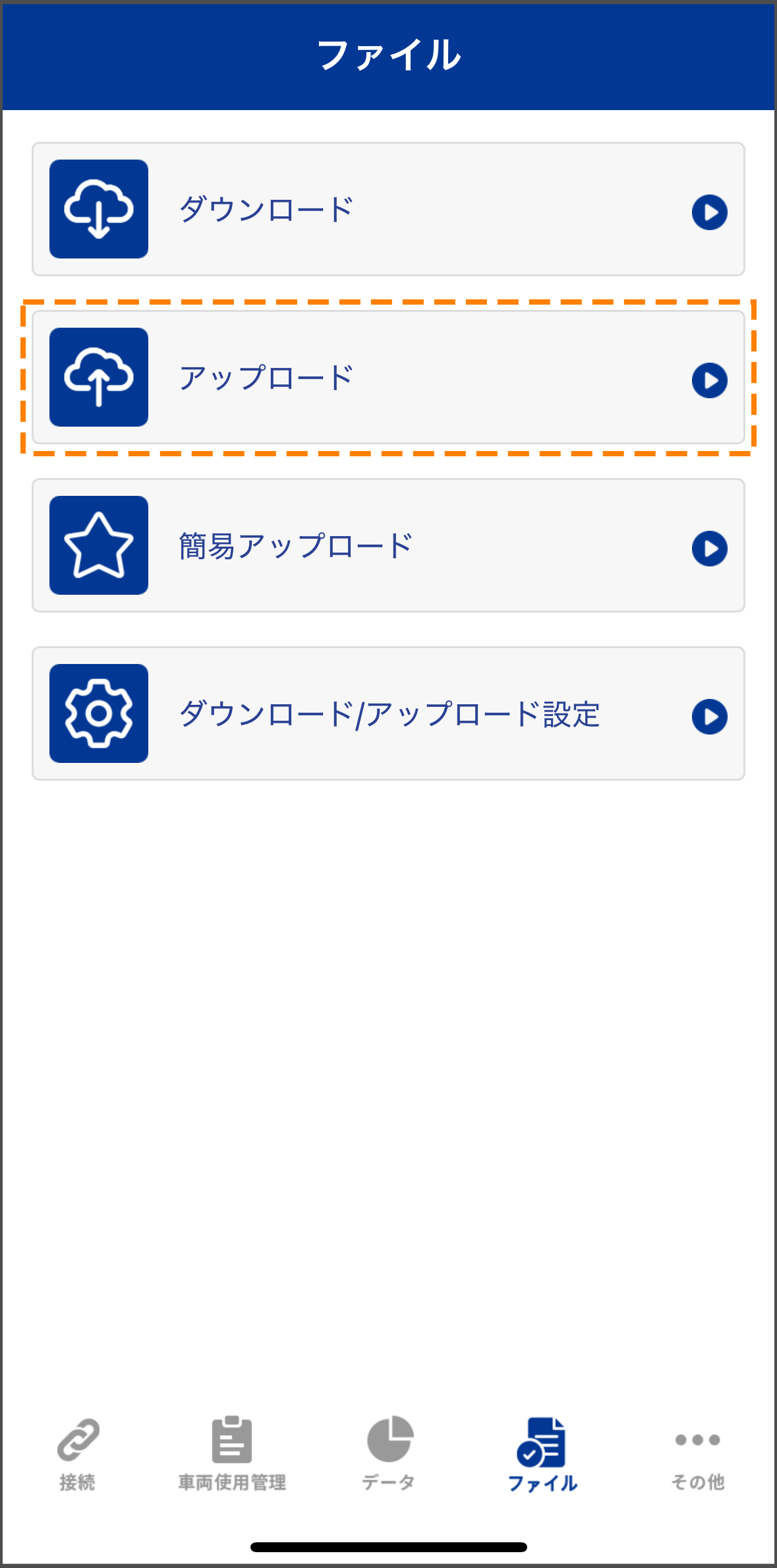Open the アップロード menu row
Screen dimensions: 777x1568
388,377
